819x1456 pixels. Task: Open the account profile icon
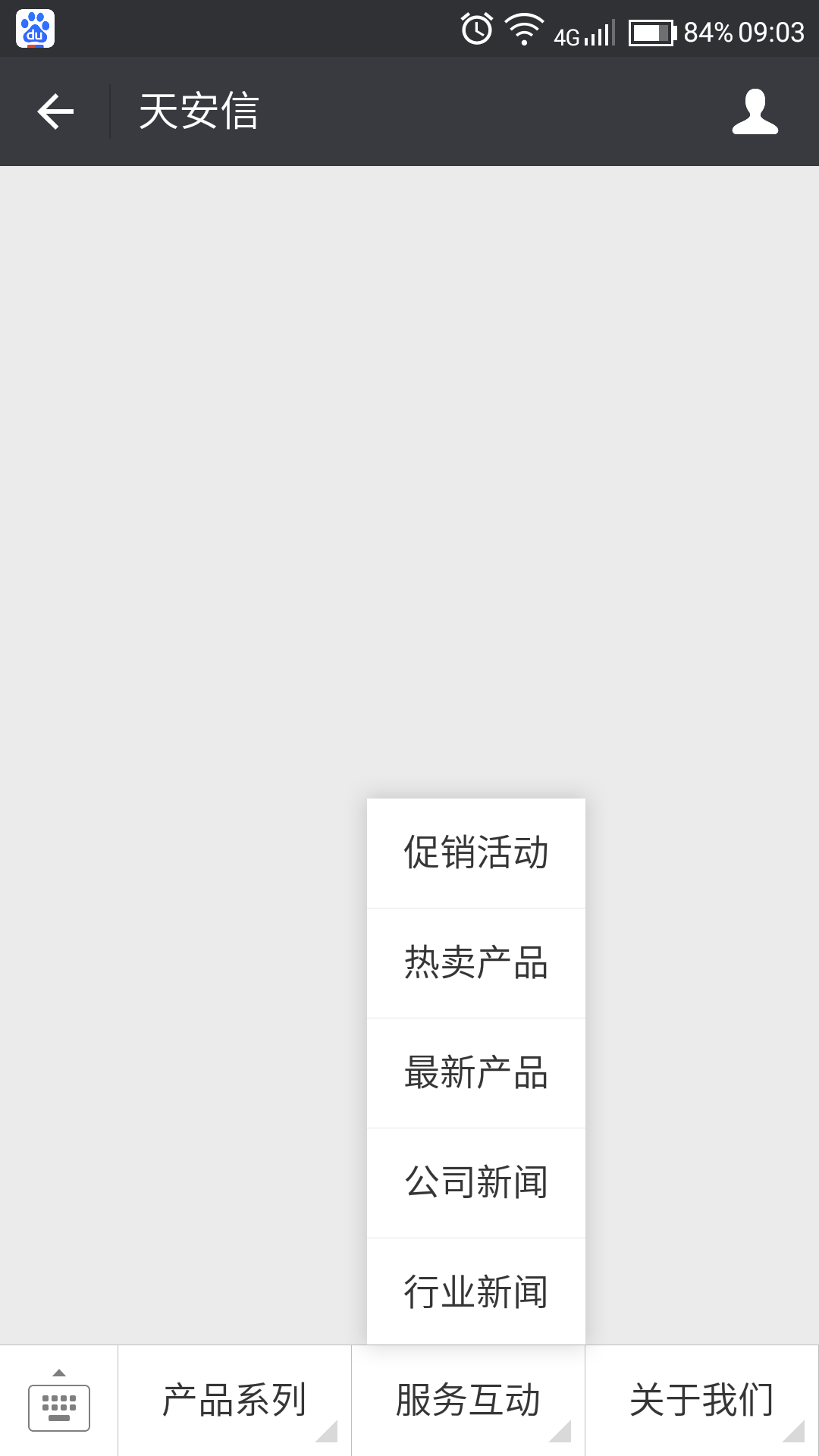point(755,111)
